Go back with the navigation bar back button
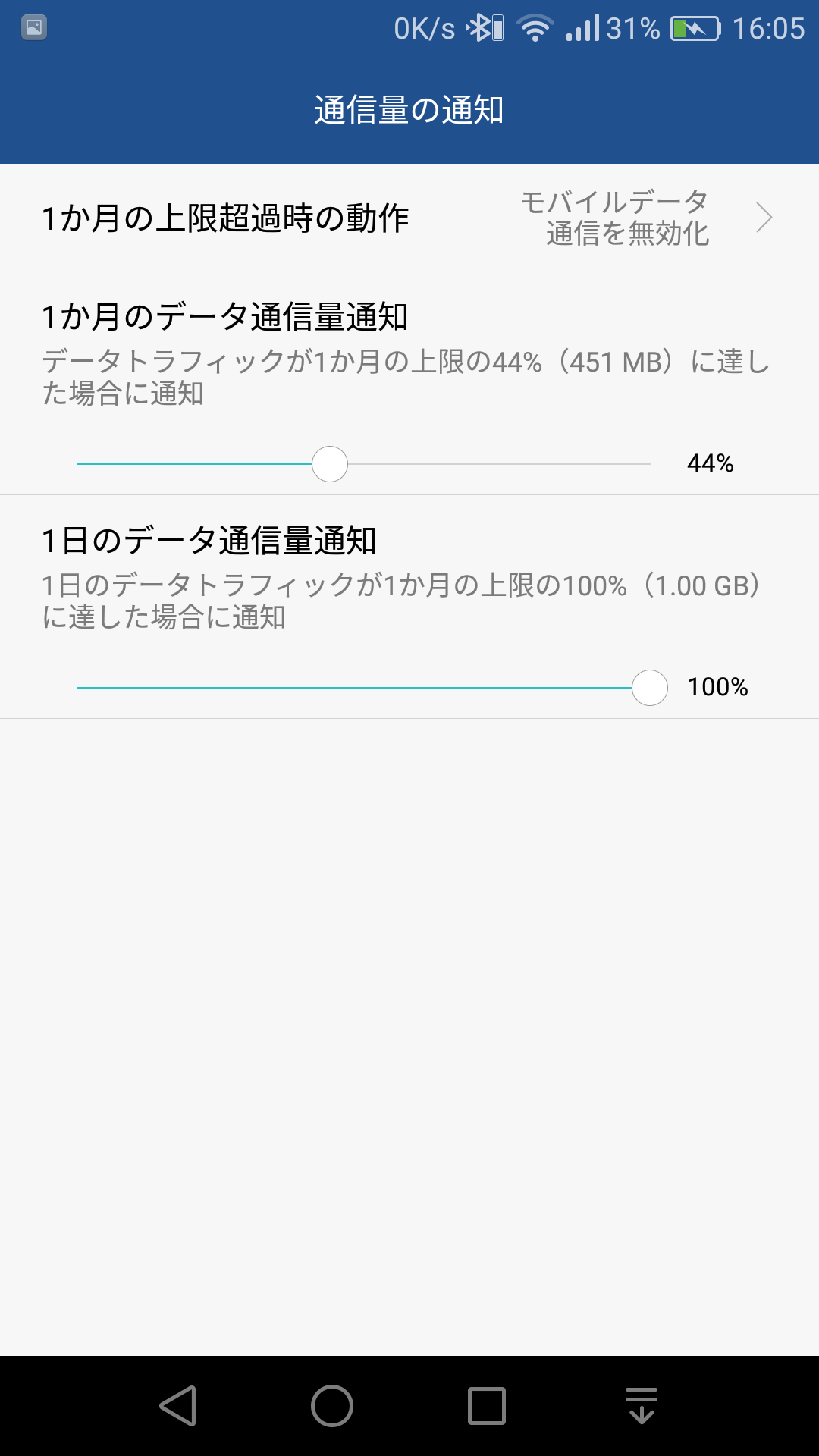The image size is (819, 1456). point(179,1406)
